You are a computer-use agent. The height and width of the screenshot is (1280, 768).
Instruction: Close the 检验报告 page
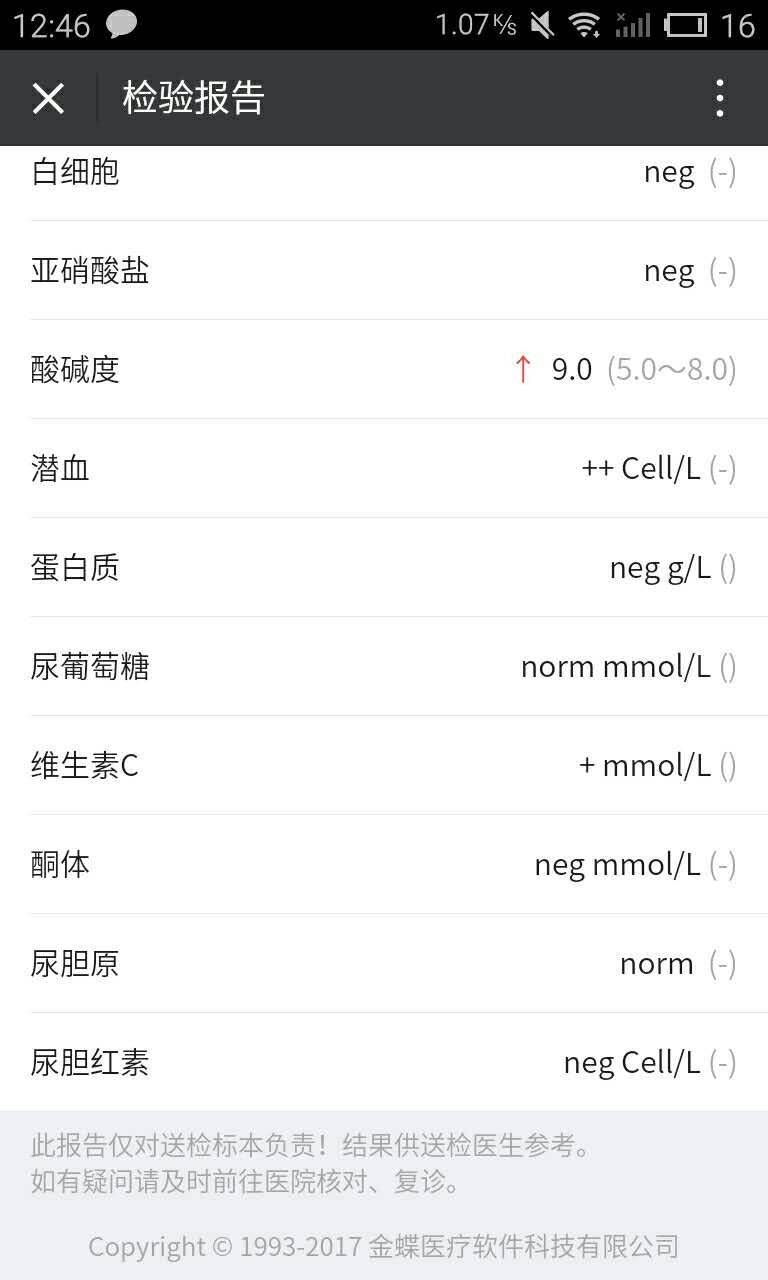click(x=48, y=99)
